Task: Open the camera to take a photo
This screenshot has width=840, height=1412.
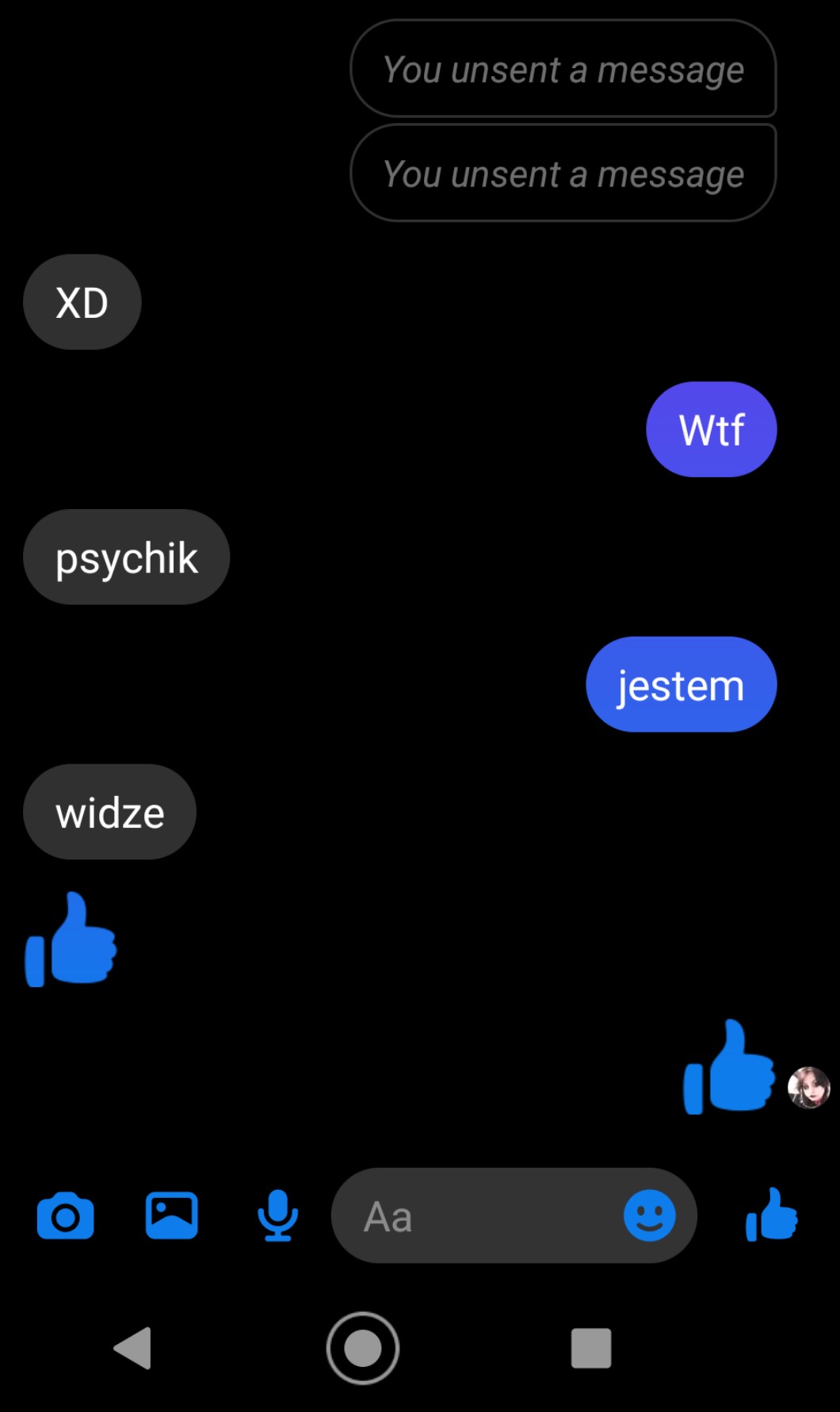Action: pyautogui.click(x=66, y=1216)
